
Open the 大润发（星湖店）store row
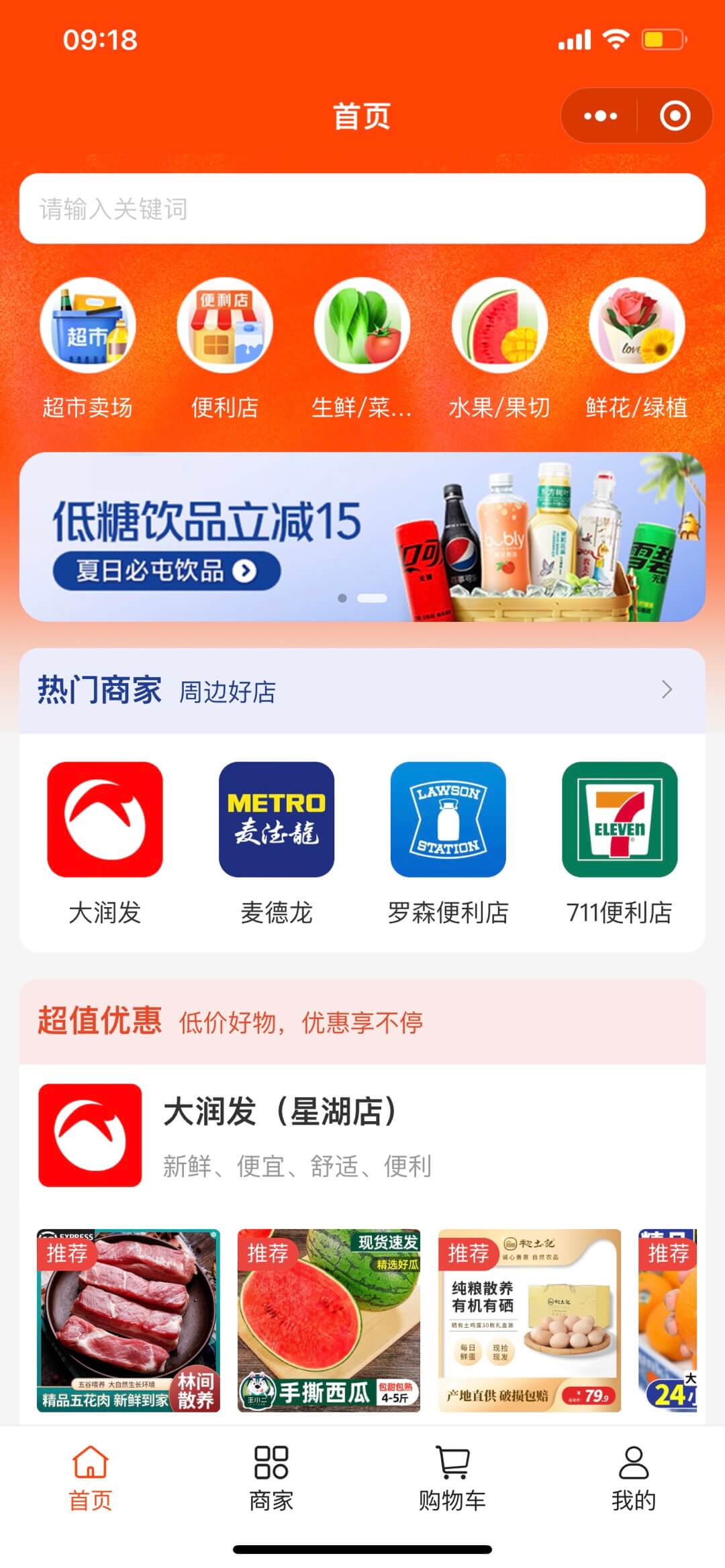tap(362, 1135)
